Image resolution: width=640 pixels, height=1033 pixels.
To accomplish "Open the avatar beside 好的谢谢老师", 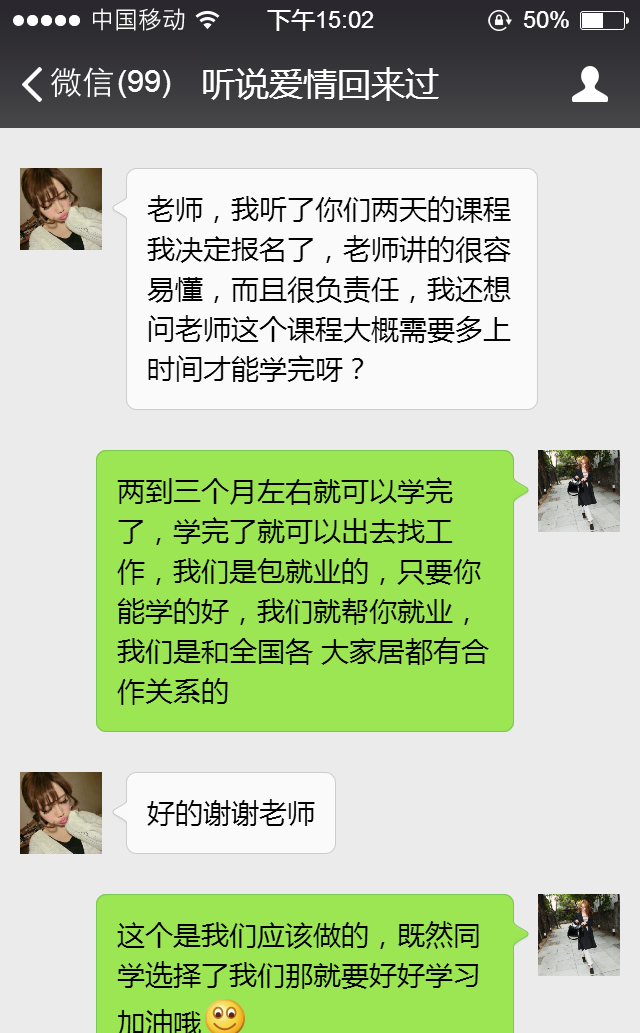I will click(61, 813).
